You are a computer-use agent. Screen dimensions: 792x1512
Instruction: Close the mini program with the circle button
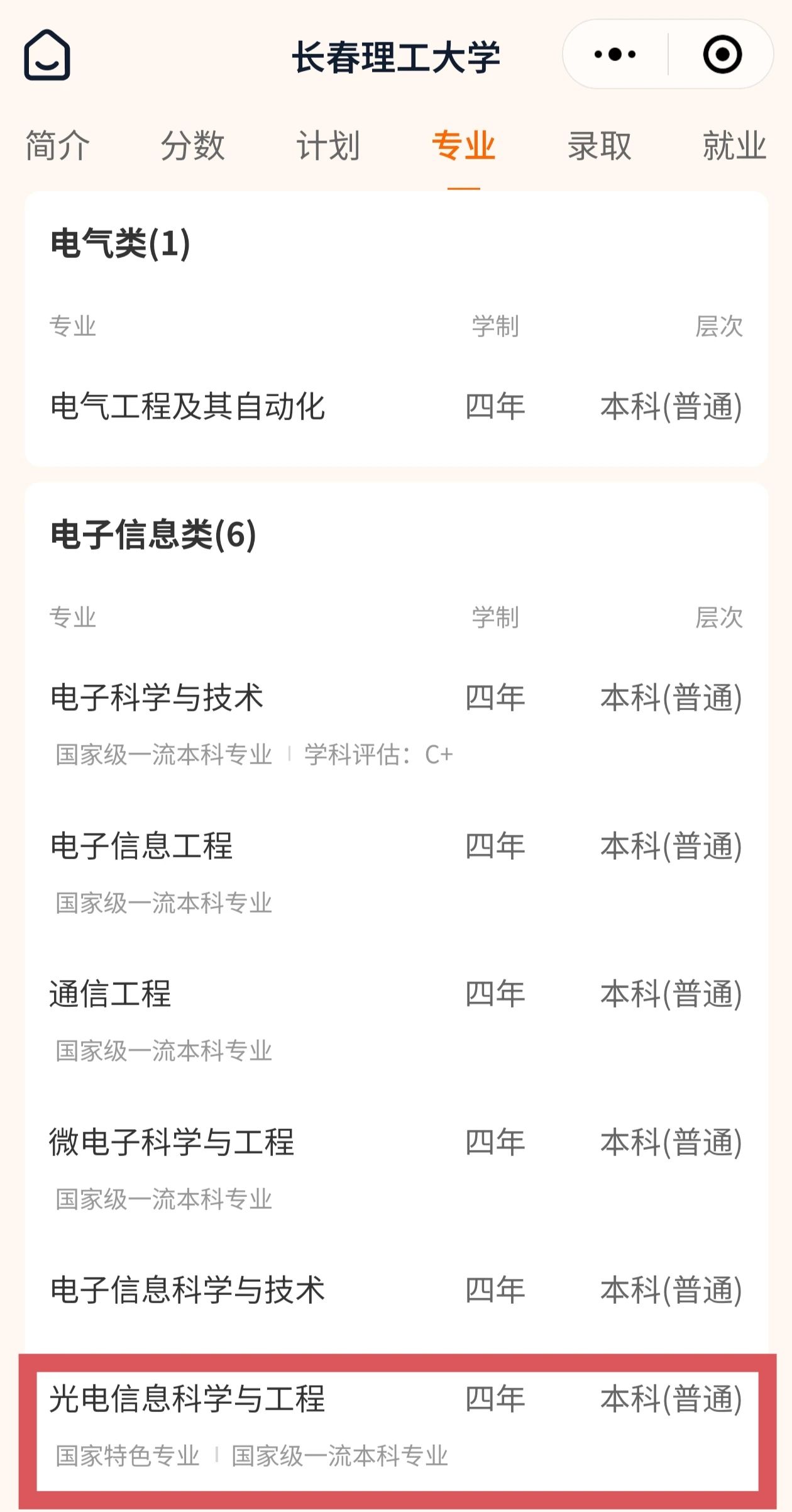(722, 55)
